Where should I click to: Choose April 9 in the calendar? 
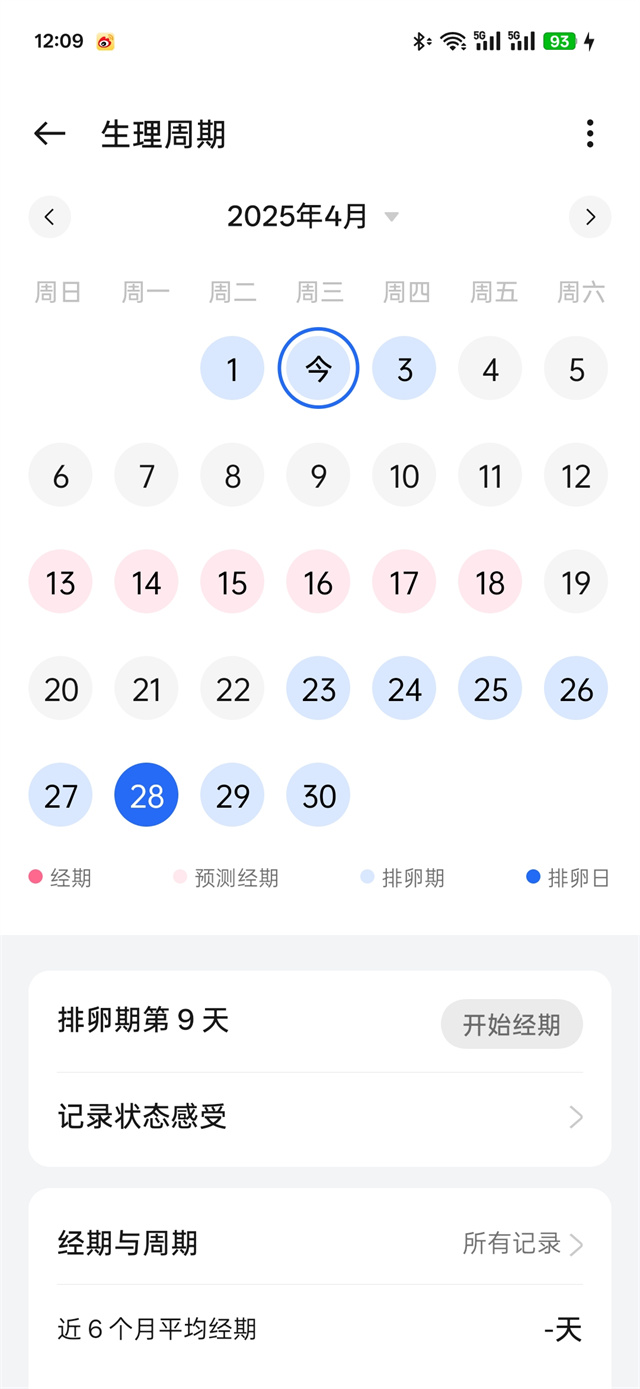point(318,476)
